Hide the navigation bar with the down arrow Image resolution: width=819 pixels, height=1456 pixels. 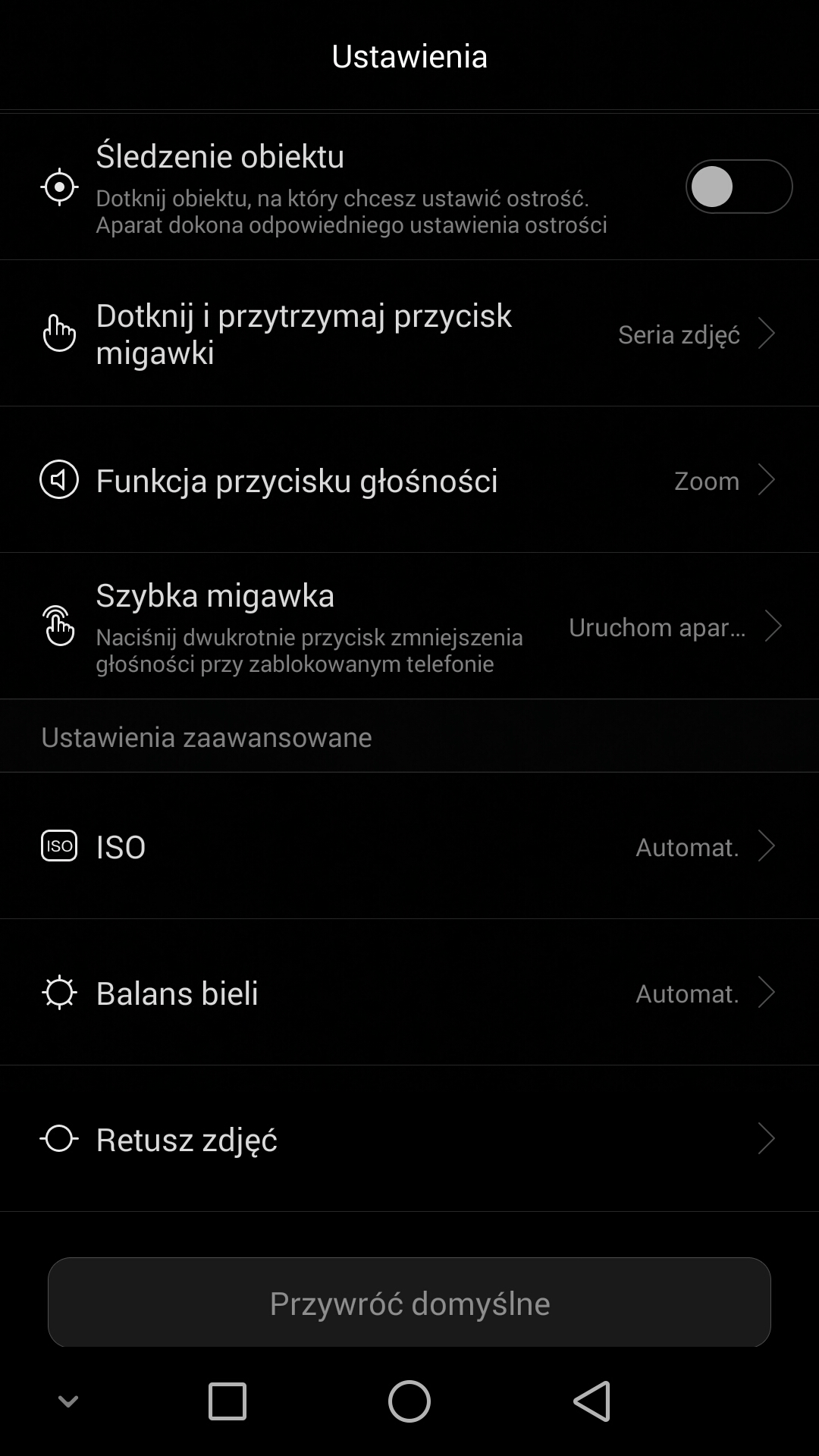(68, 1401)
